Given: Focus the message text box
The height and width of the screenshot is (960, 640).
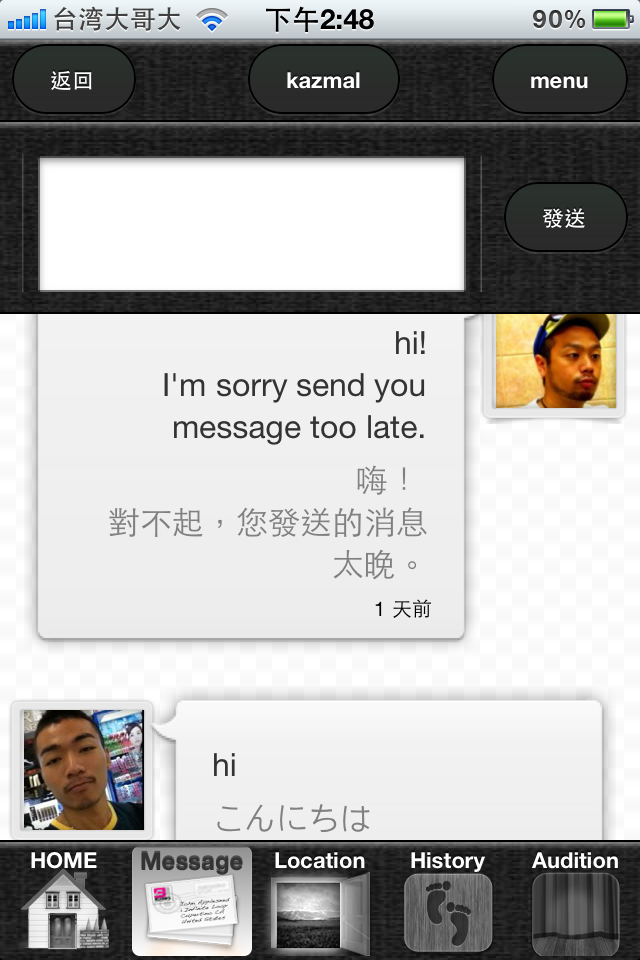Looking at the screenshot, I should [251, 224].
